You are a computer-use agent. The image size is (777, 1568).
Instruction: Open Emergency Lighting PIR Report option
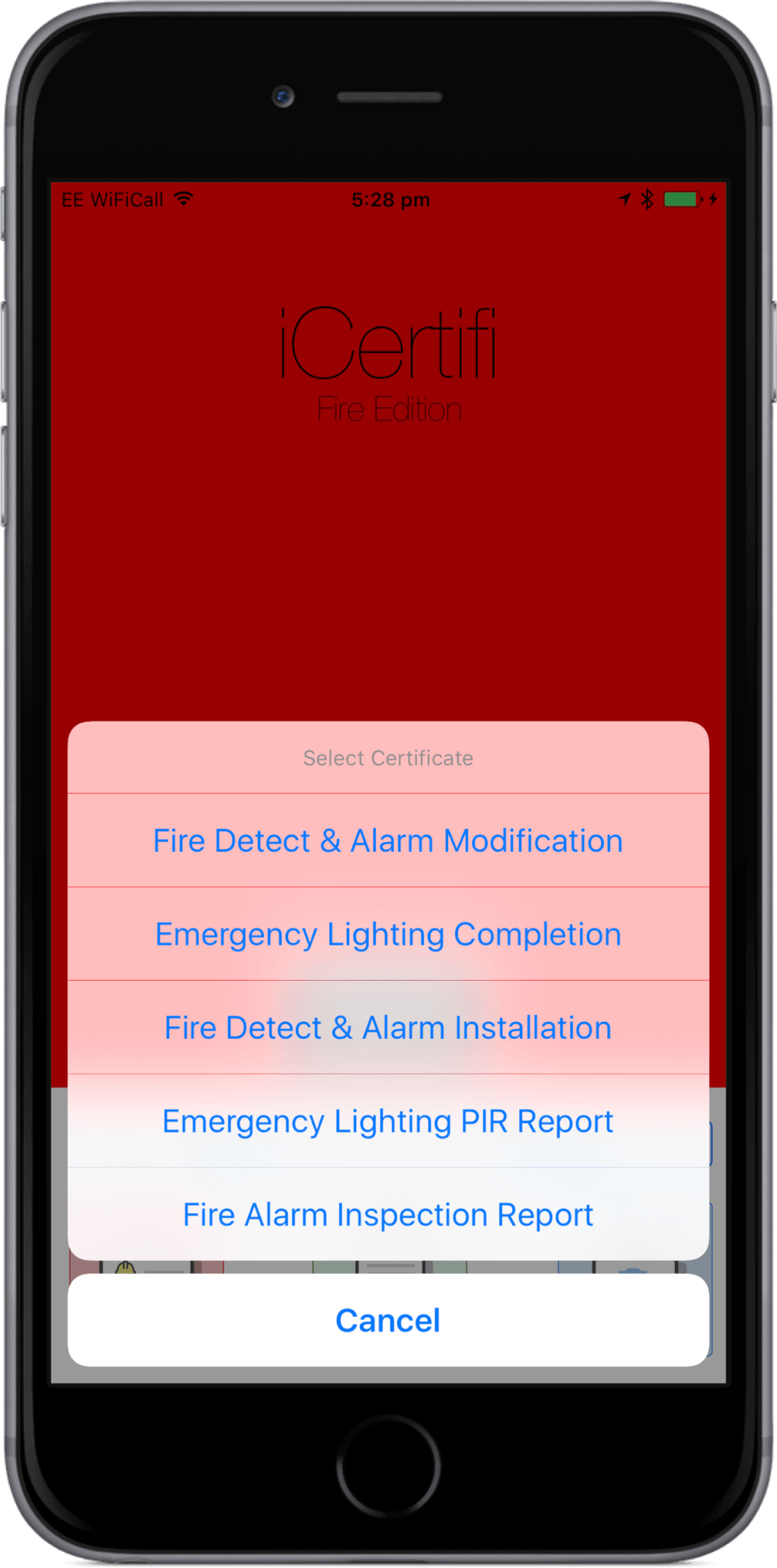pyautogui.click(x=388, y=1121)
